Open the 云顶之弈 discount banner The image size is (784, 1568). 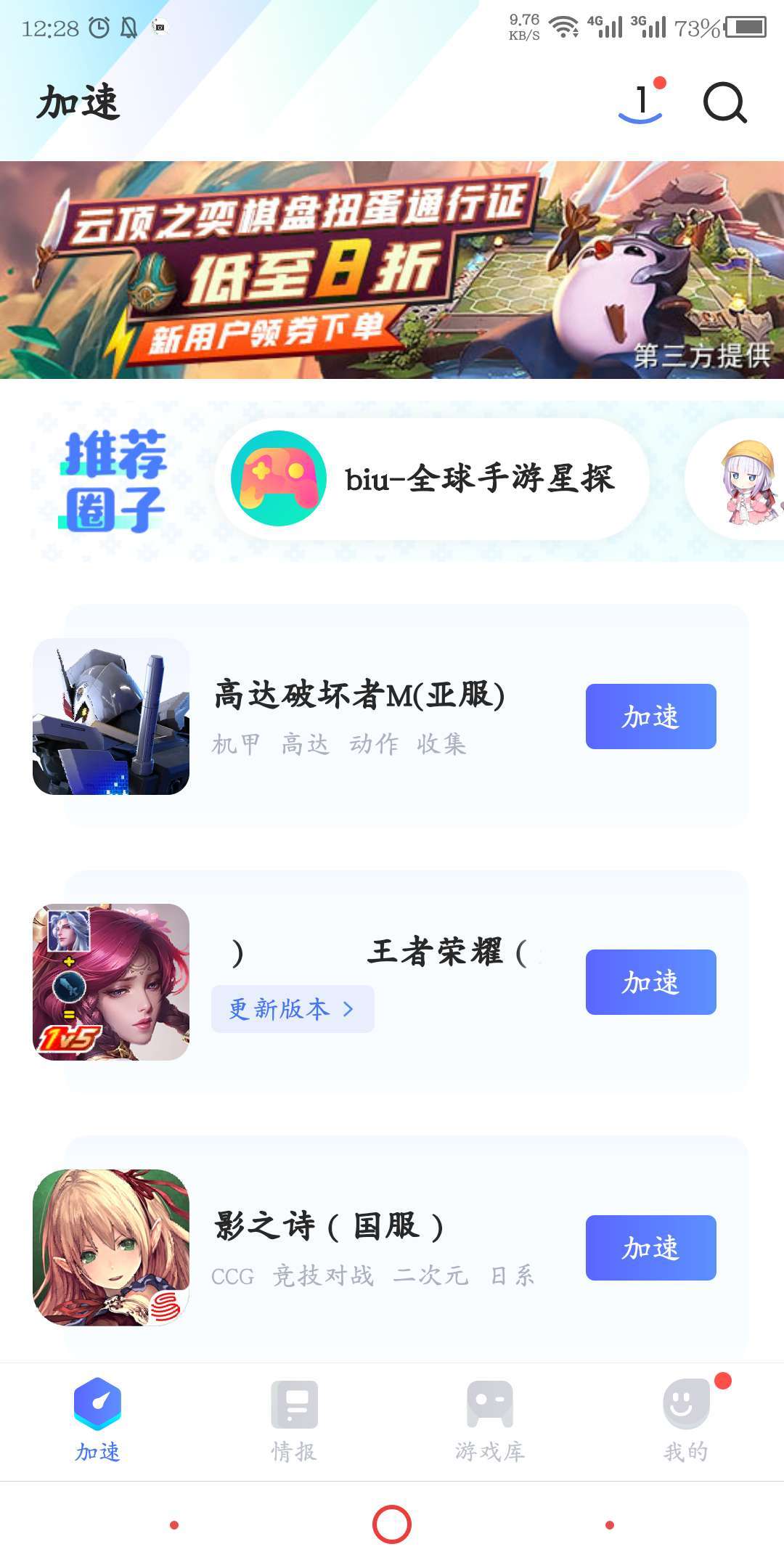coord(392,270)
